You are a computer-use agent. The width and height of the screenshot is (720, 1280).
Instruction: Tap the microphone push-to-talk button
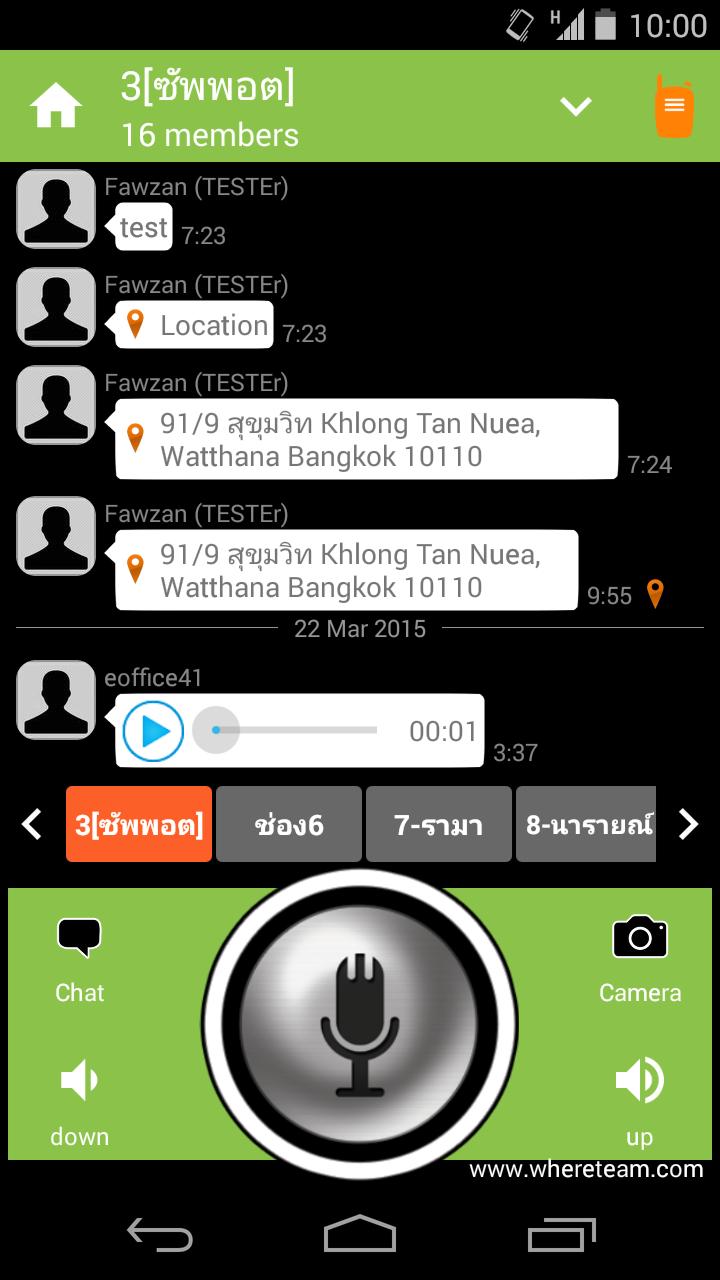click(360, 1024)
